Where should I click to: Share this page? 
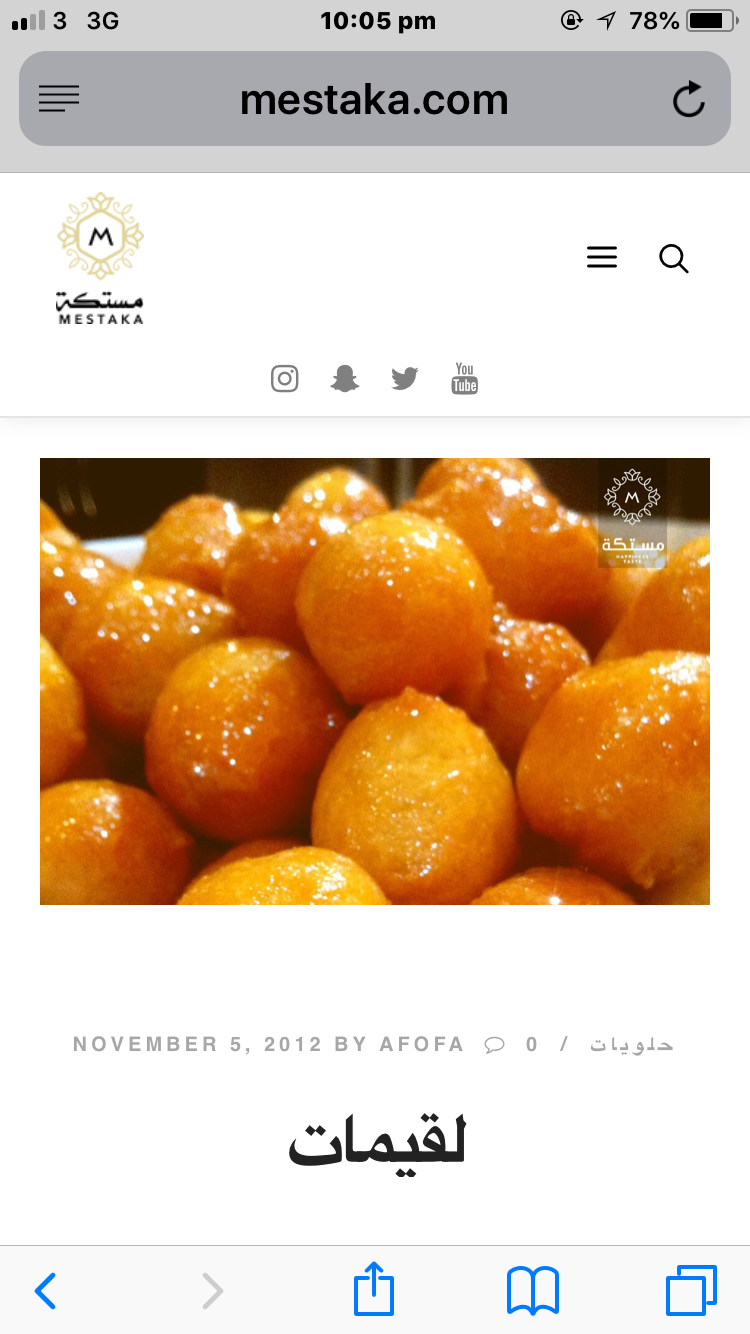pos(374,1289)
